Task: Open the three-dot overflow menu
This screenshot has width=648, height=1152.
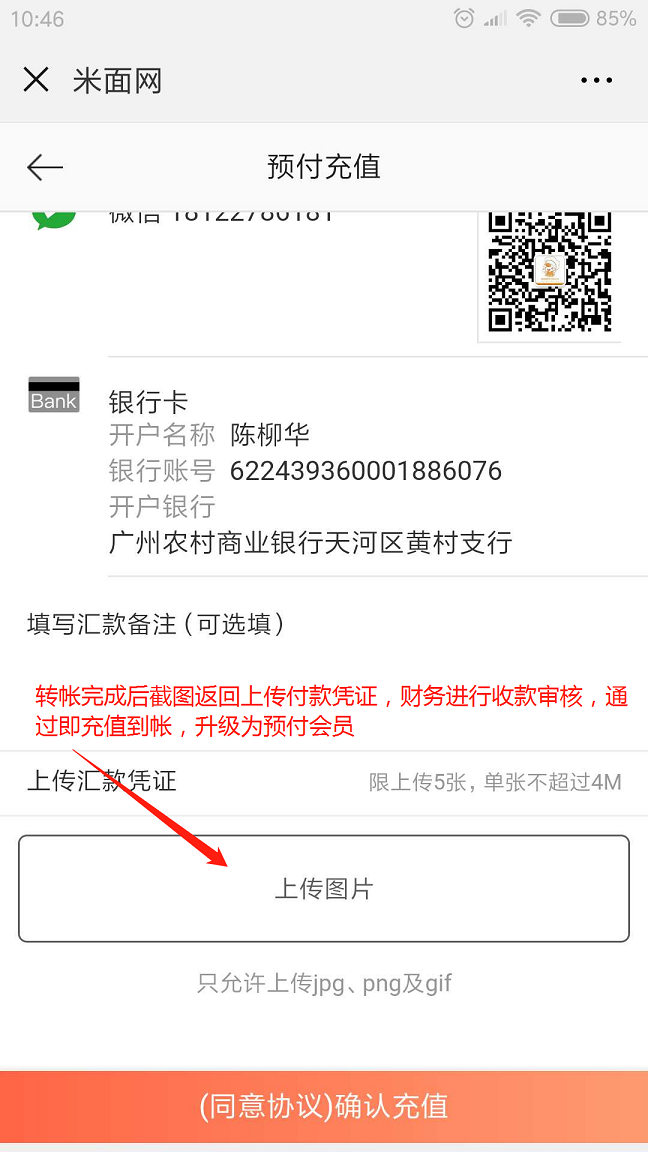Action: (596, 81)
